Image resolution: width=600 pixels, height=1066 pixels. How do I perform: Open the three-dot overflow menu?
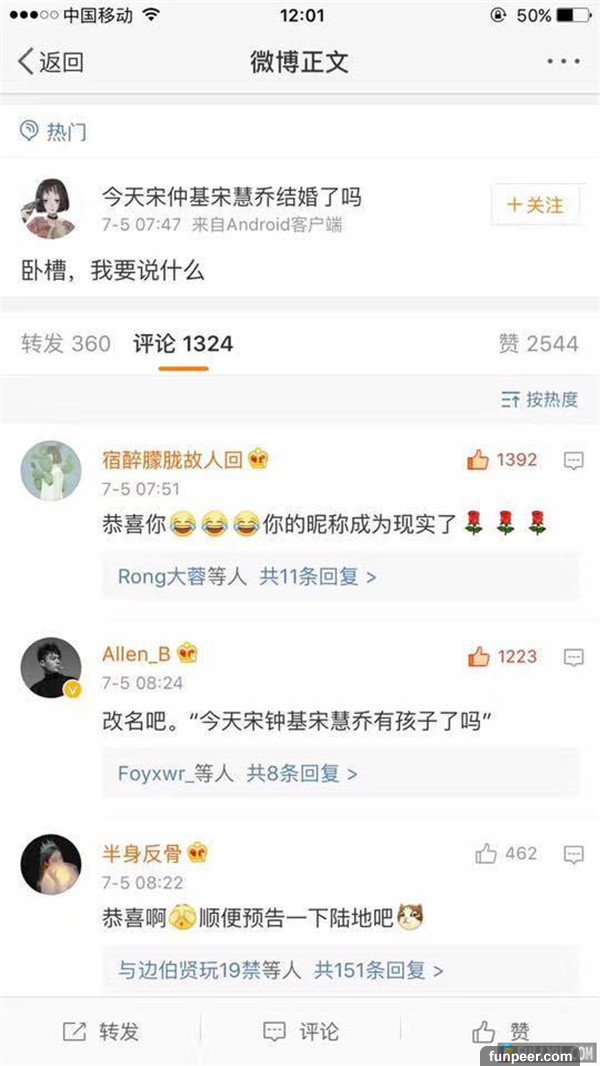[x=562, y=62]
